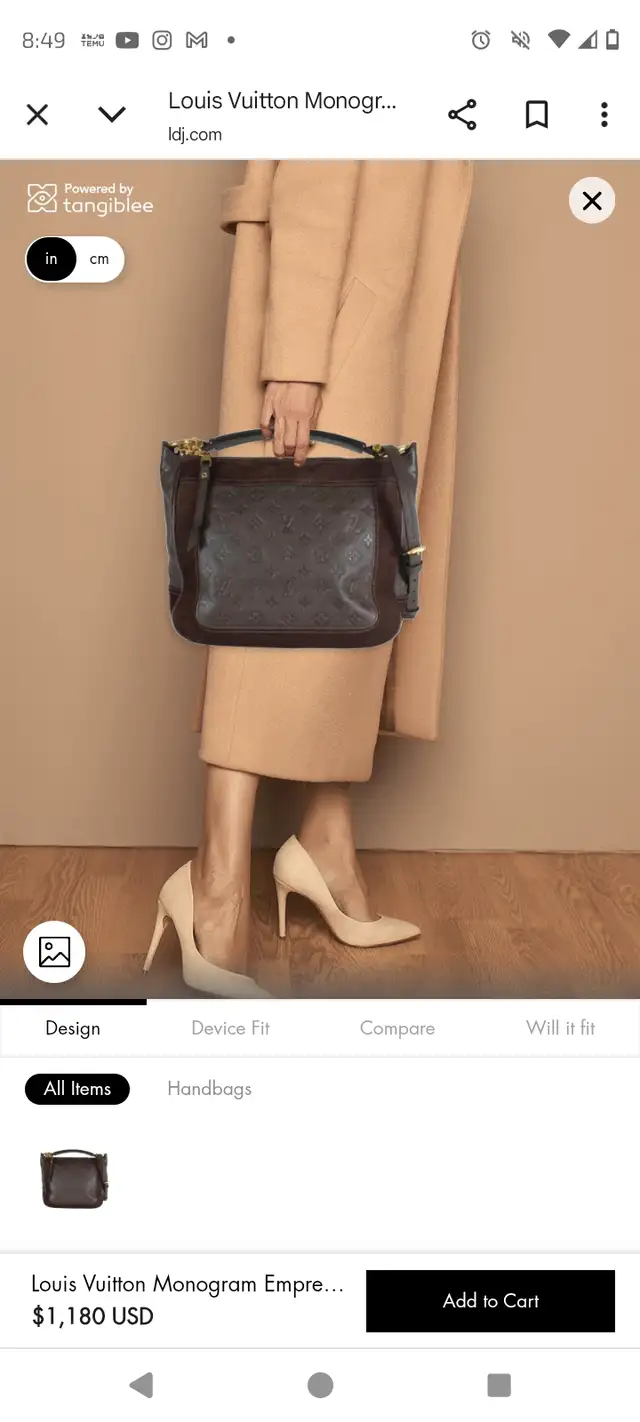
Task: Bookmark this page
Action: (537, 115)
